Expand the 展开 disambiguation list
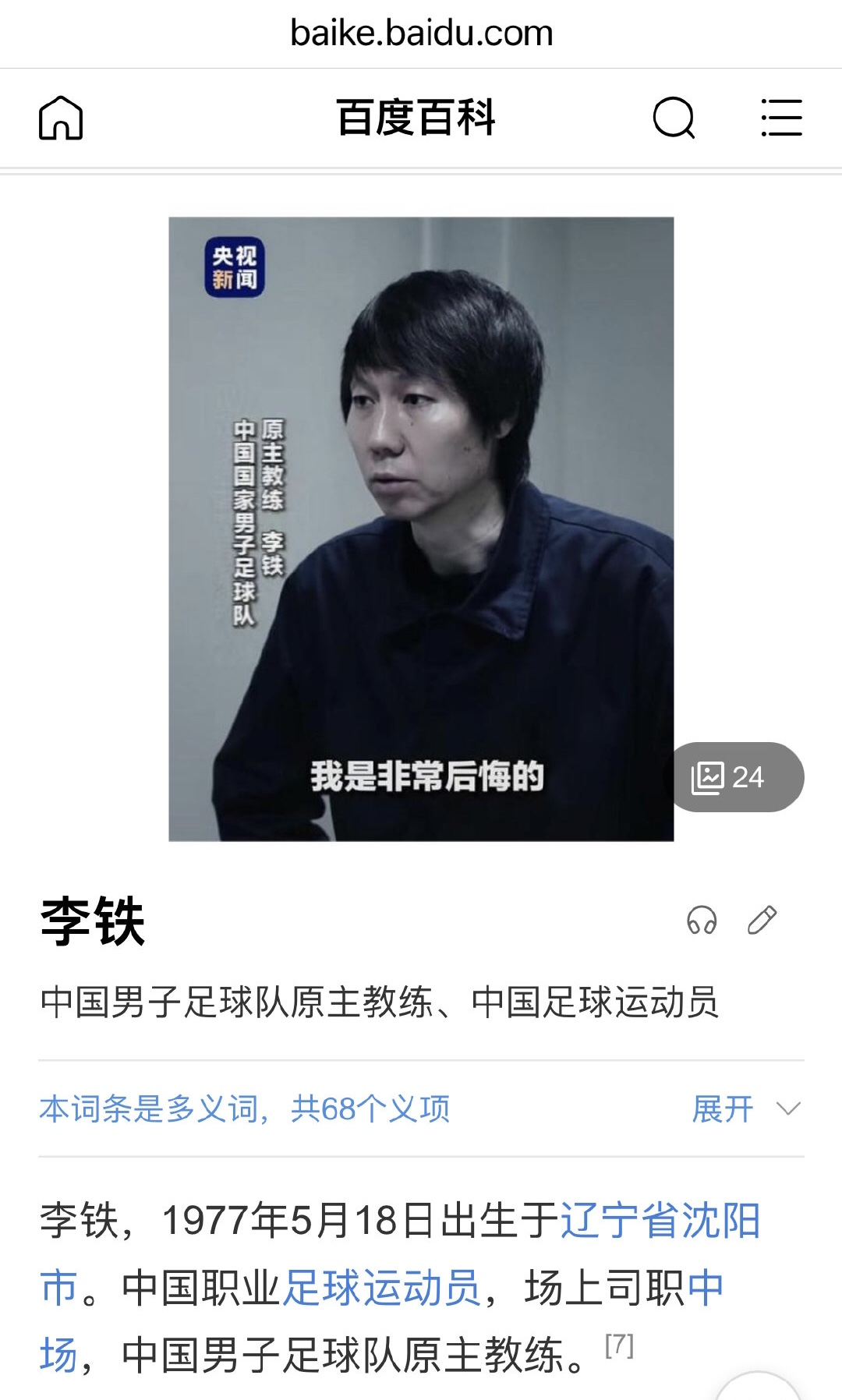This screenshot has height=1400, width=842. click(x=745, y=1108)
